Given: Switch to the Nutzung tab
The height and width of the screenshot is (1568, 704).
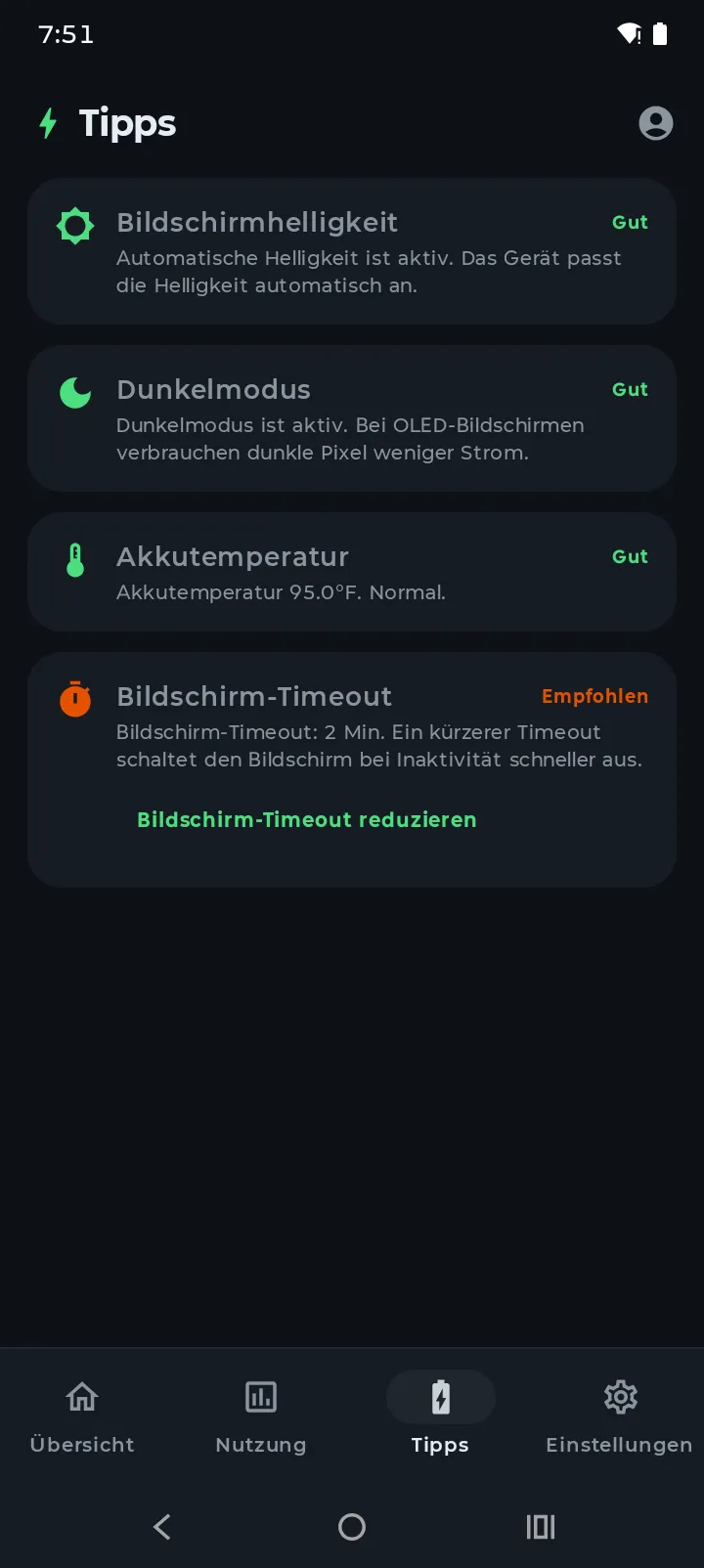Looking at the screenshot, I should 261,1416.
